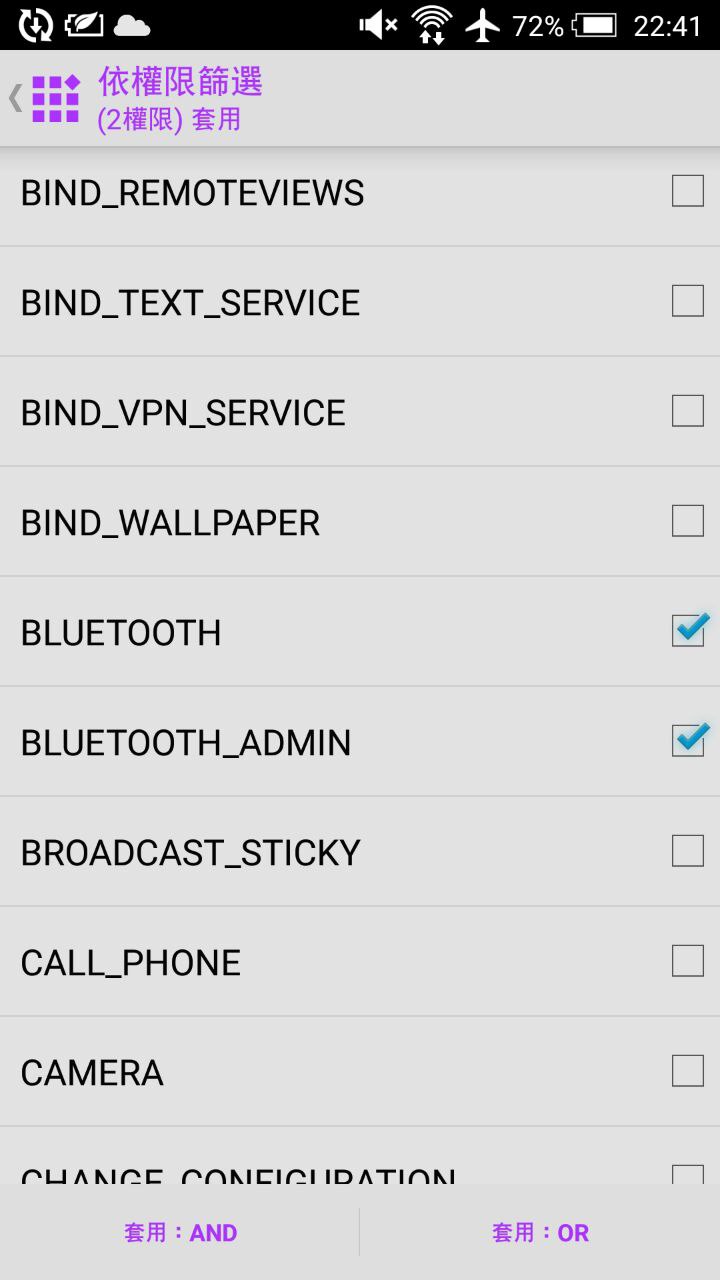The width and height of the screenshot is (720, 1280).
Task: Tick the CAMERA permission
Action: (x=687, y=1071)
